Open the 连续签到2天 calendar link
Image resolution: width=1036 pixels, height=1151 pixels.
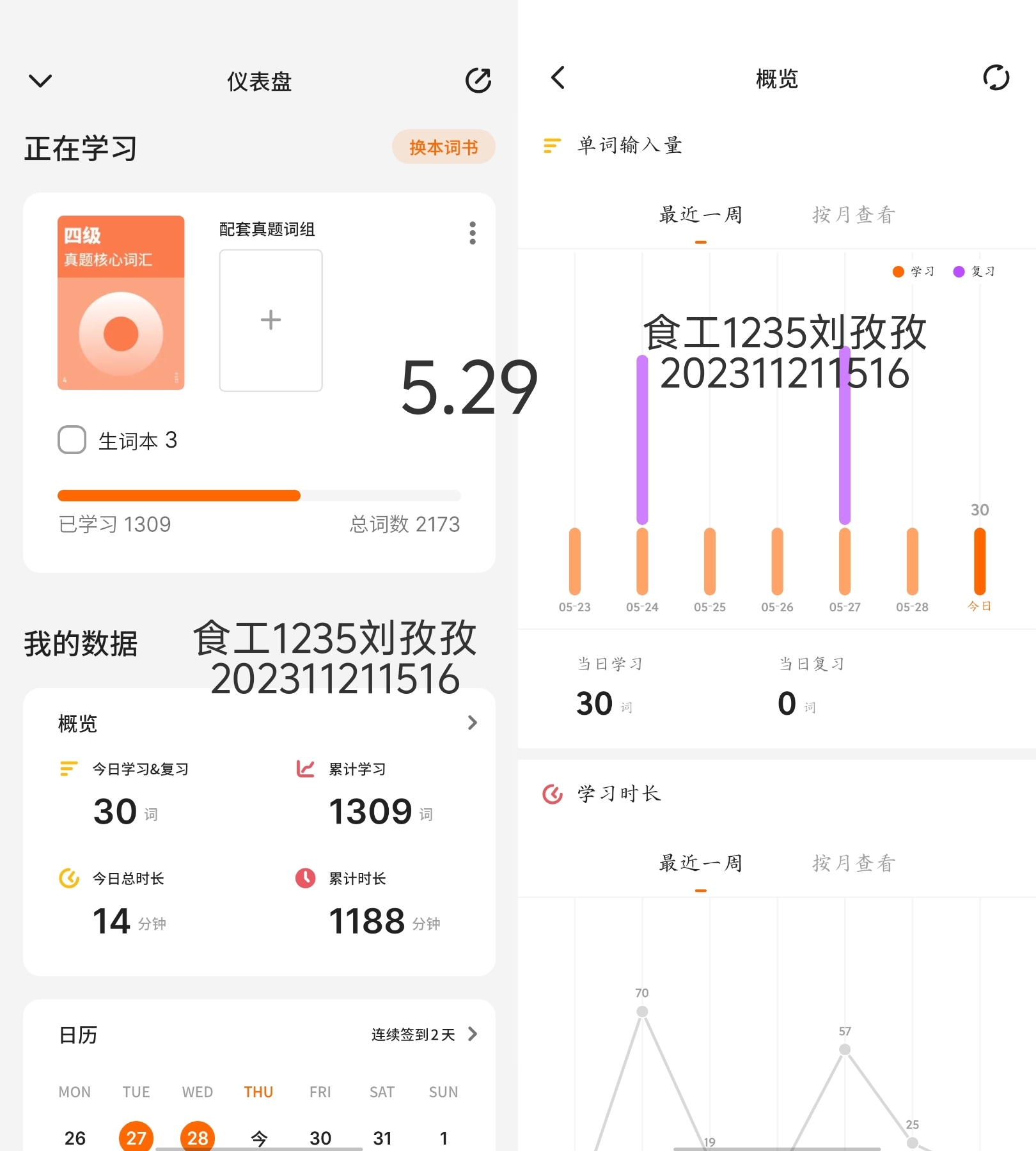click(x=424, y=1034)
